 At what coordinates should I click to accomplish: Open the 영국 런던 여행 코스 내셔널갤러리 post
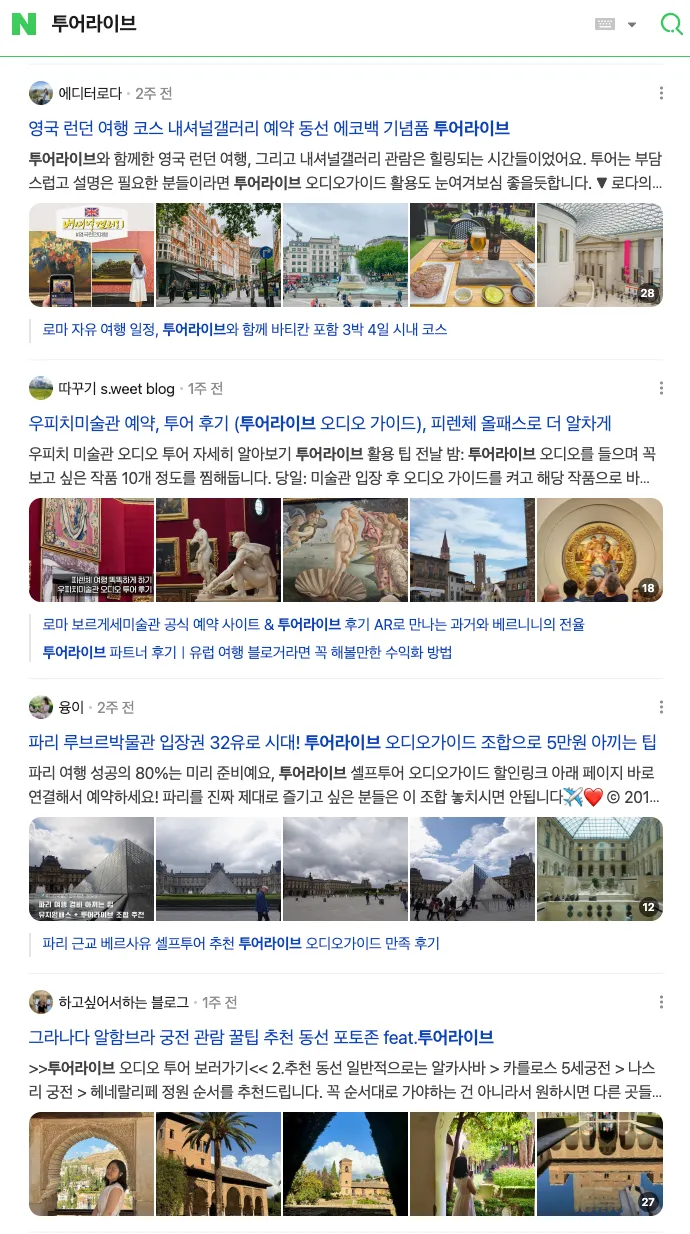click(269, 128)
